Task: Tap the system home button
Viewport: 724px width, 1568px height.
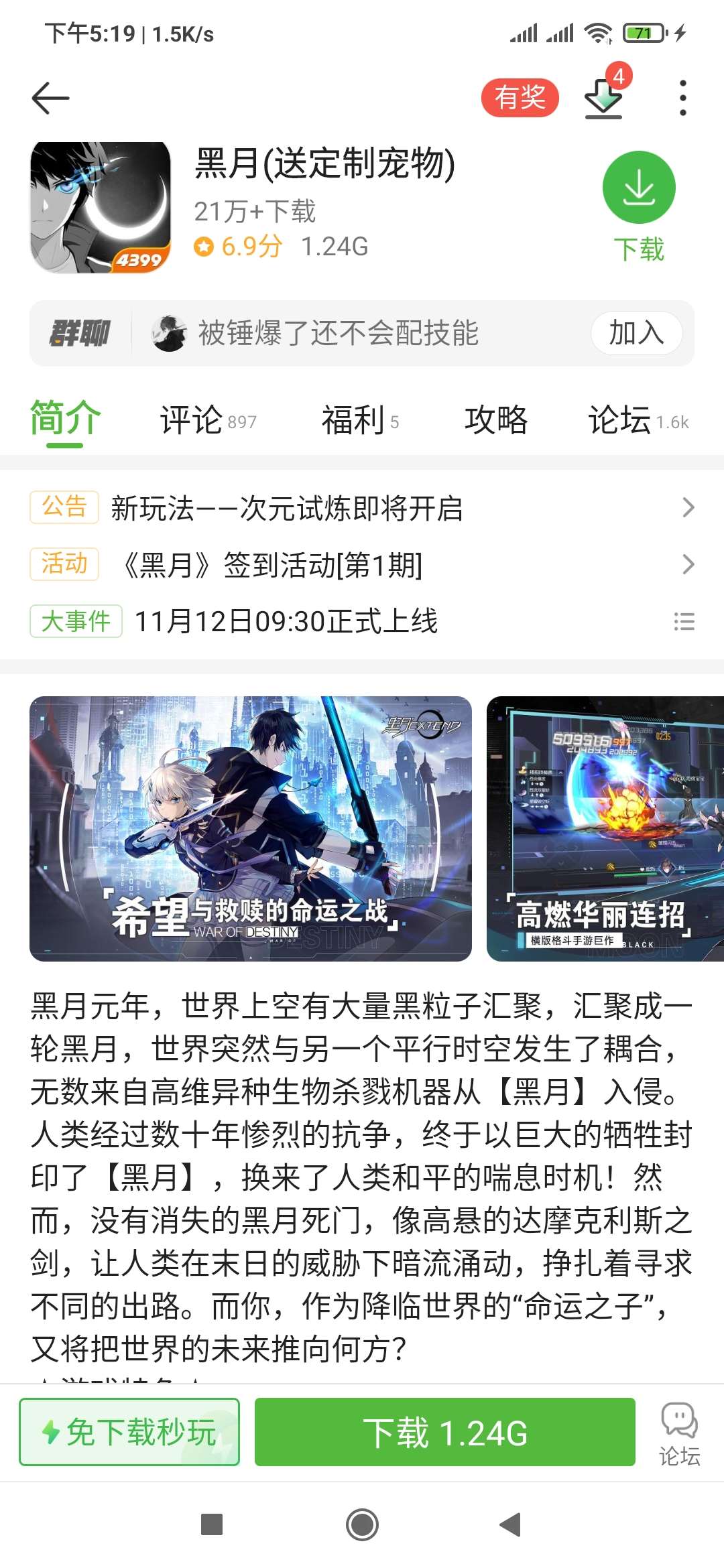Action: click(x=362, y=1525)
